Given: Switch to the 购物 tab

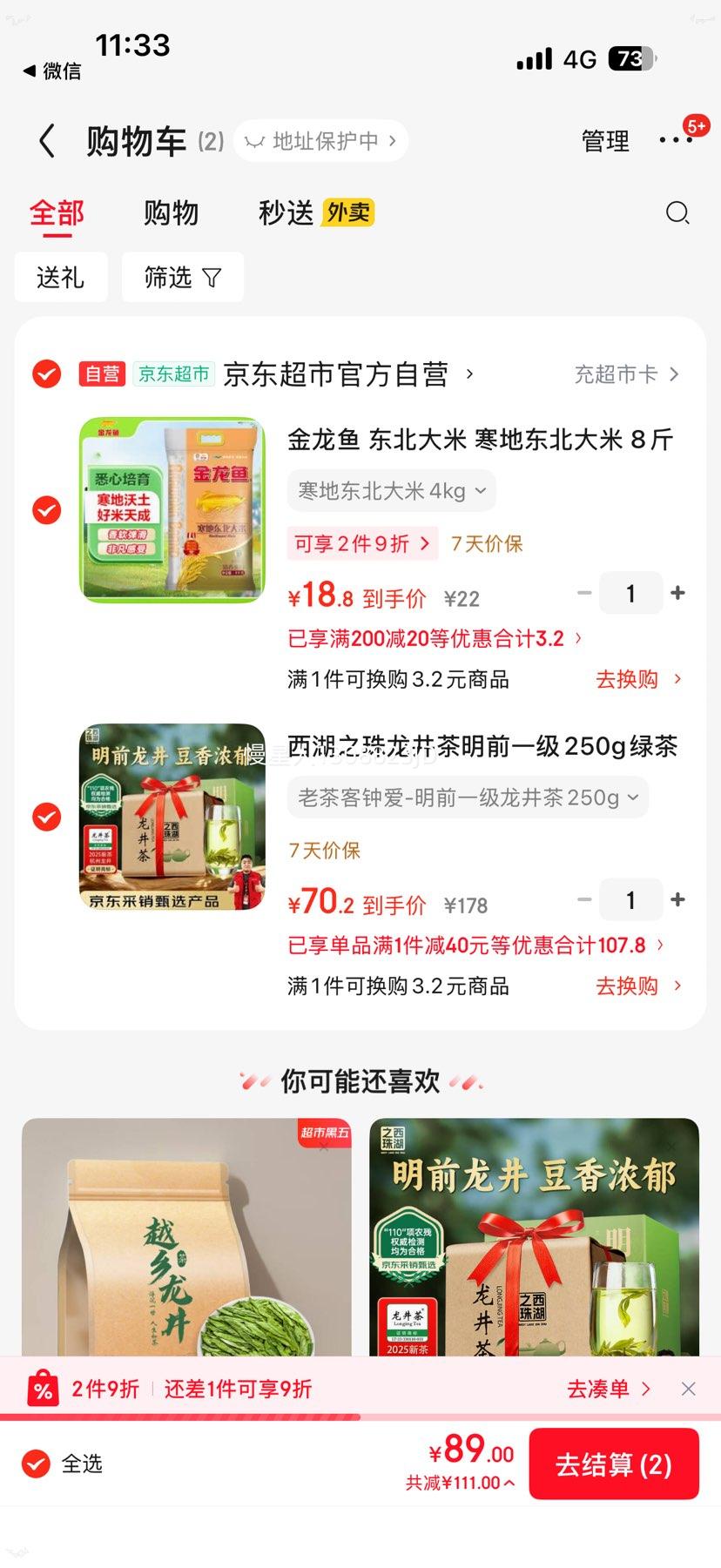Looking at the screenshot, I should coord(171,213).
